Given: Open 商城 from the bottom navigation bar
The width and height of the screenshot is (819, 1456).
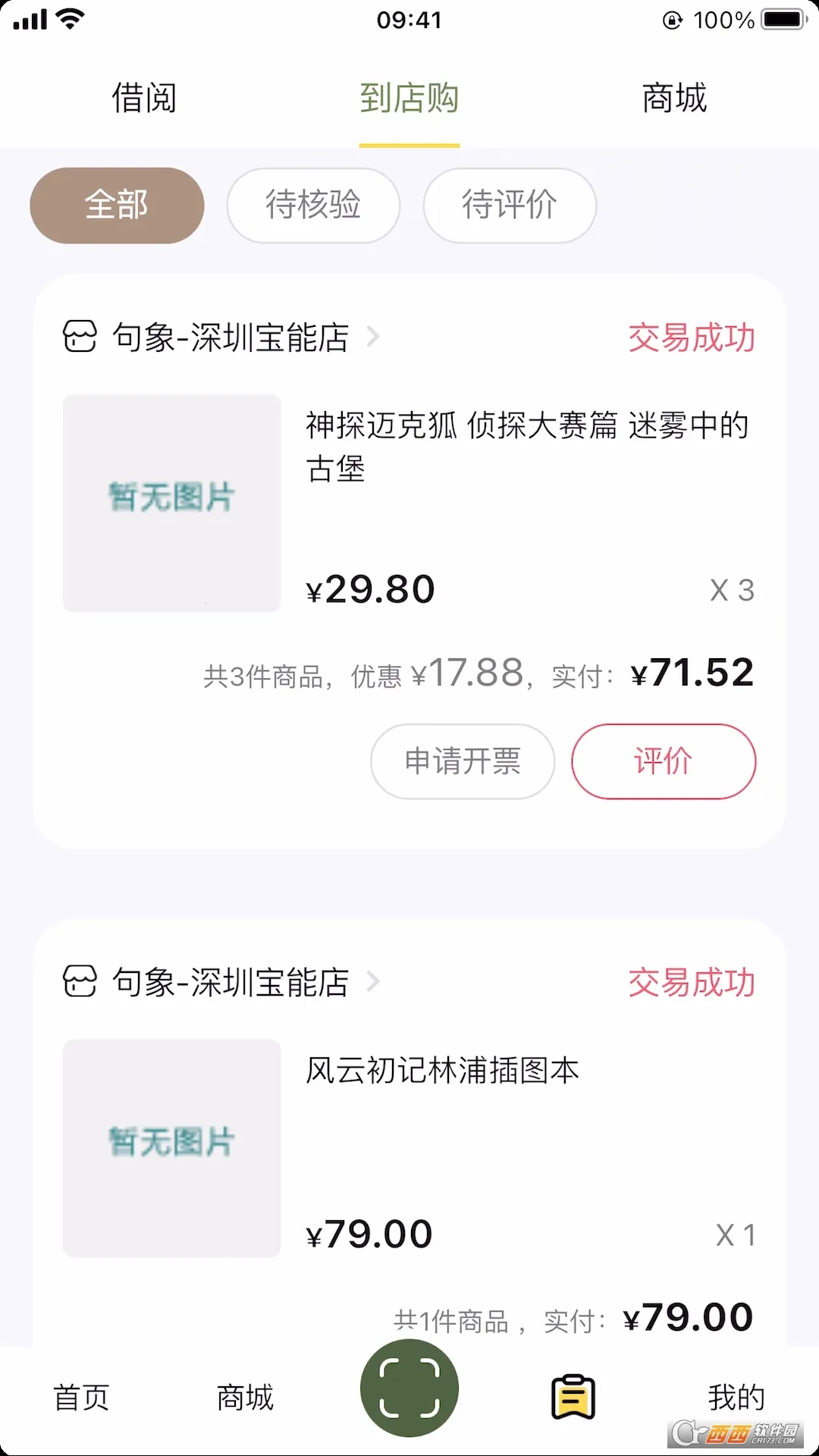Looking at the screenshot, I should pos(244,1398).
